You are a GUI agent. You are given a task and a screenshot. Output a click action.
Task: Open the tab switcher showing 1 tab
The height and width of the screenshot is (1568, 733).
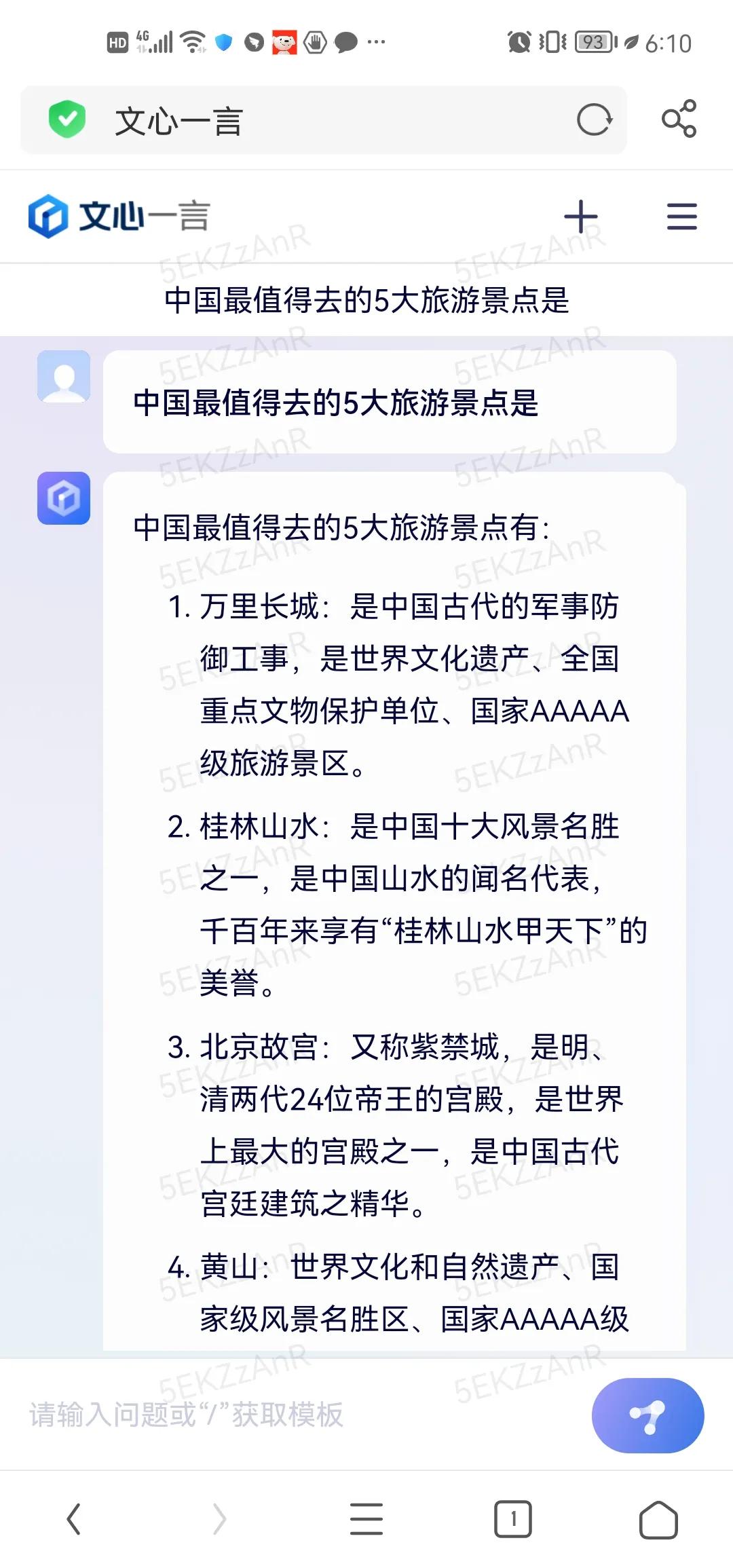(513, 1518)
